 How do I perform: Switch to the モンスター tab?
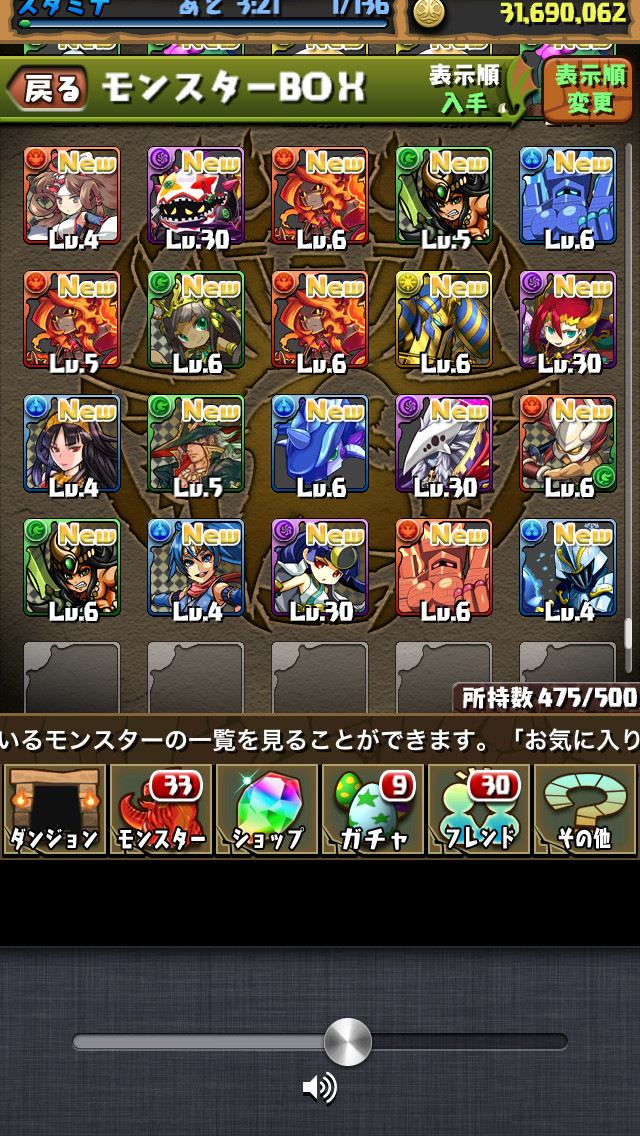(x=160, y=810)
